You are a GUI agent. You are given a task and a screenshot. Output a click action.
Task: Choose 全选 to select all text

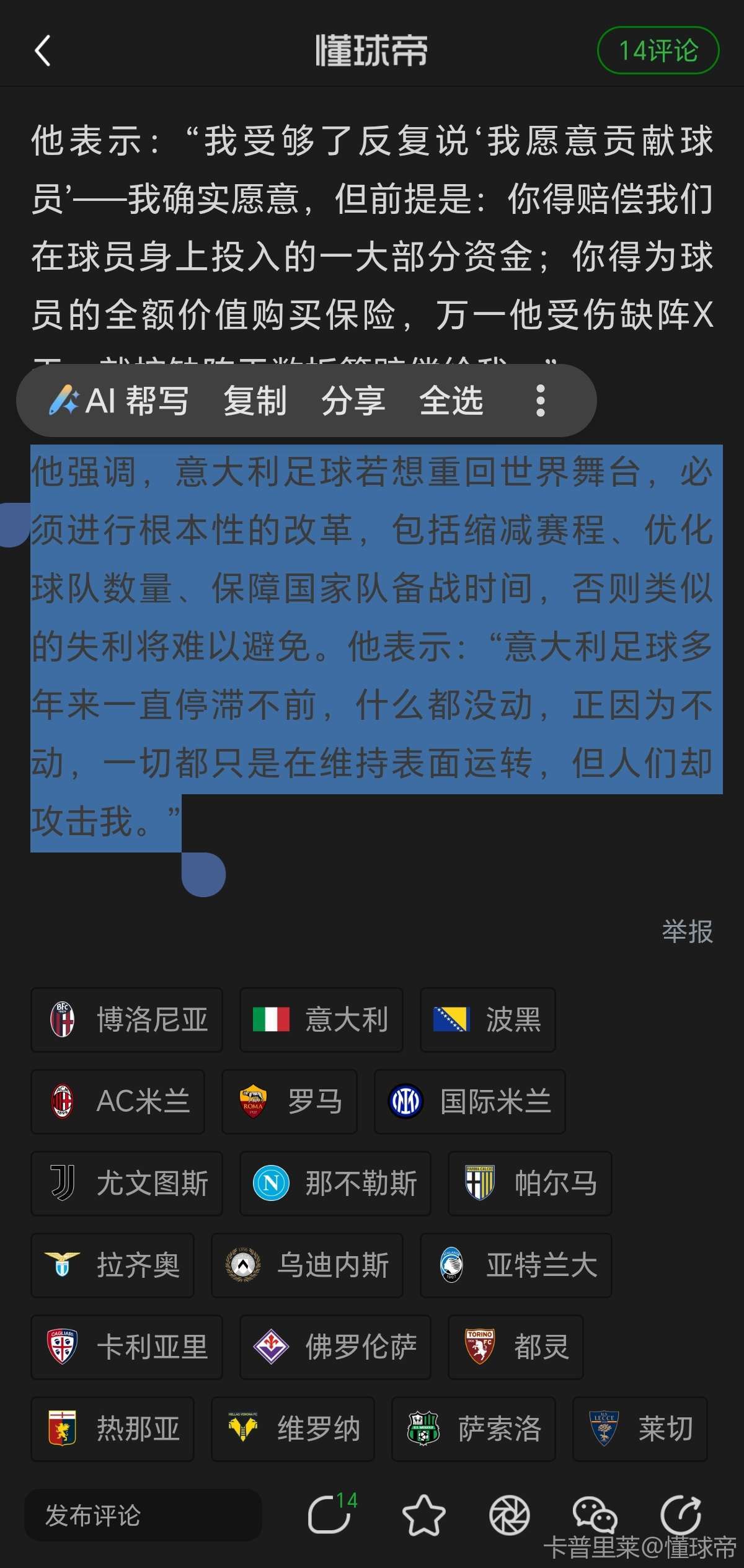pos(451,401)
